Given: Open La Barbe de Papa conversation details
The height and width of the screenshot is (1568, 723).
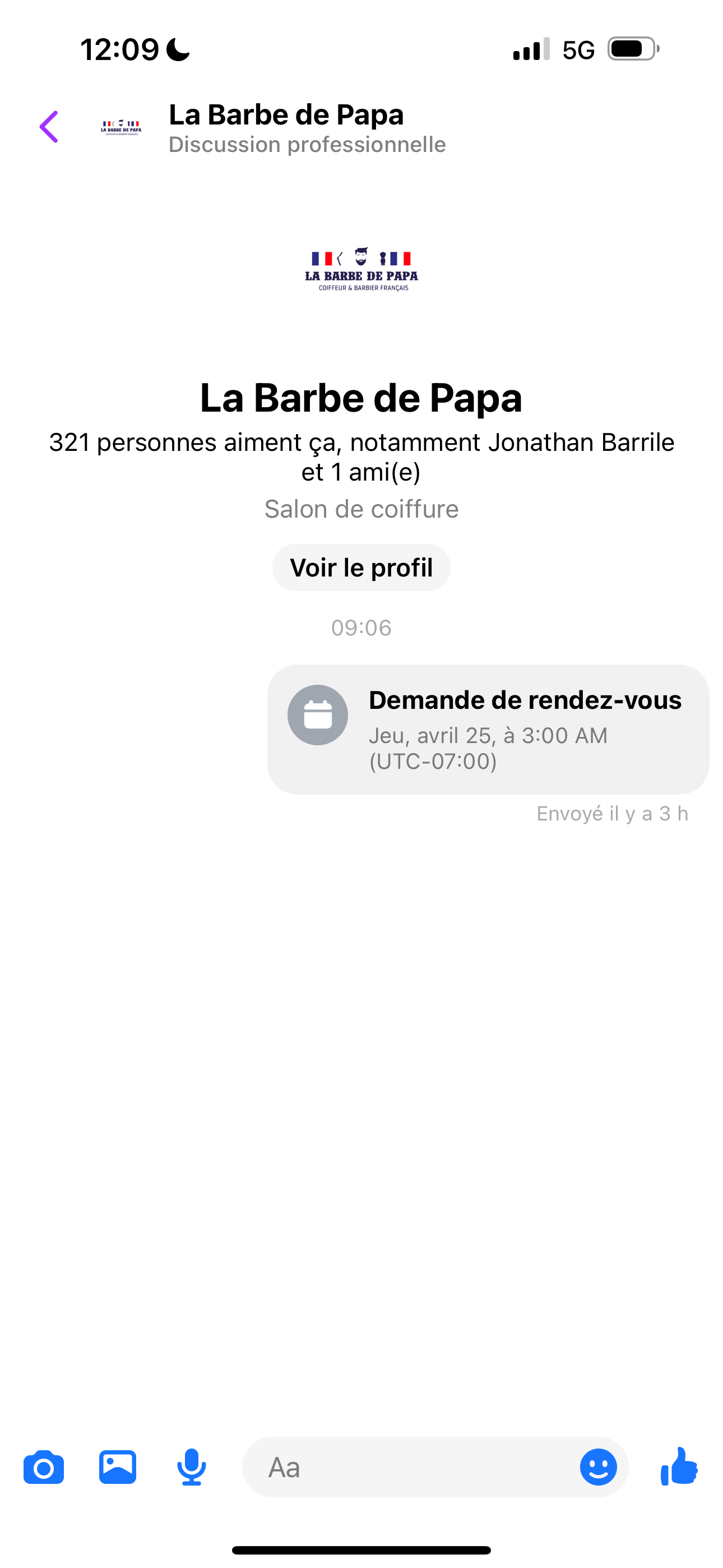Looking at the screenshot, I should [286, 128].
